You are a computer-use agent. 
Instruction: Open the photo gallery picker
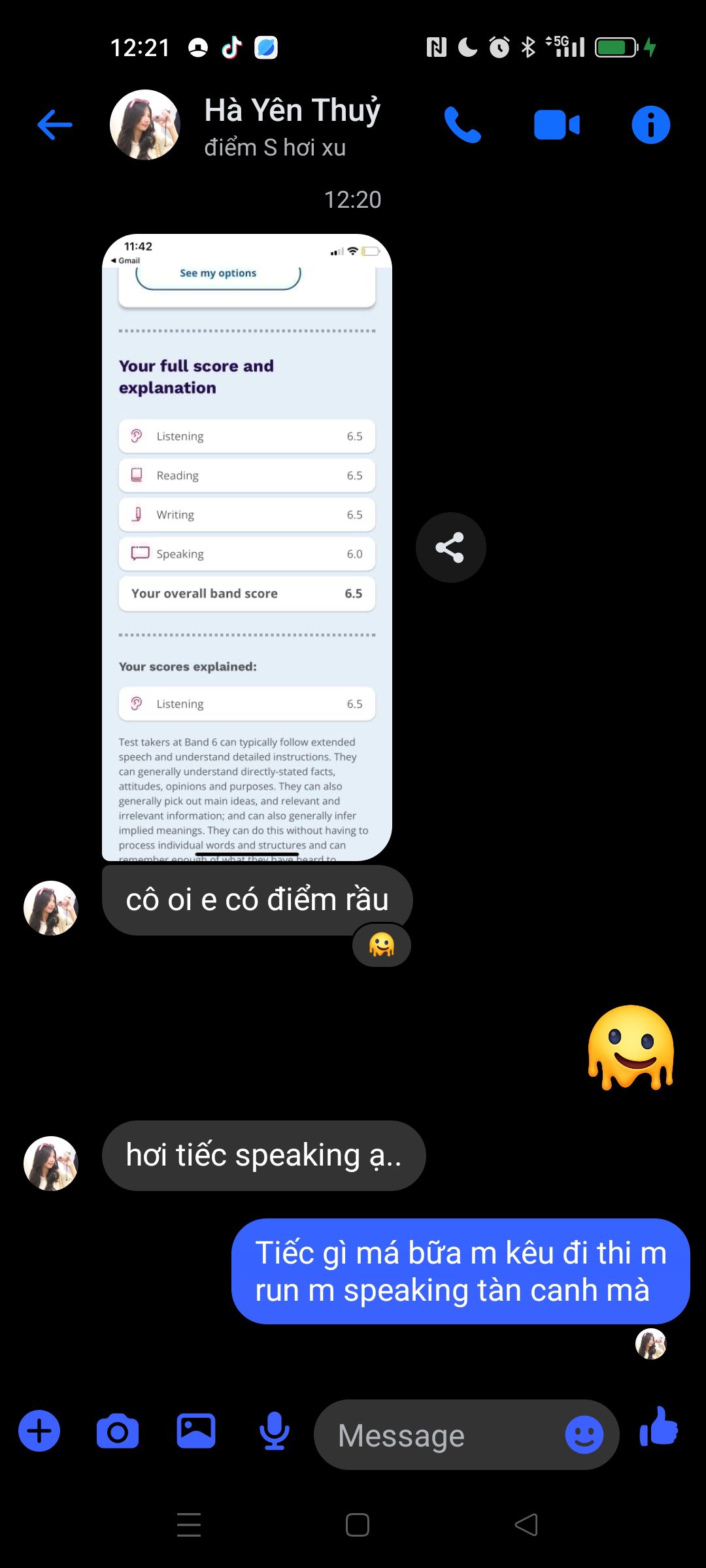[196, 1431]
